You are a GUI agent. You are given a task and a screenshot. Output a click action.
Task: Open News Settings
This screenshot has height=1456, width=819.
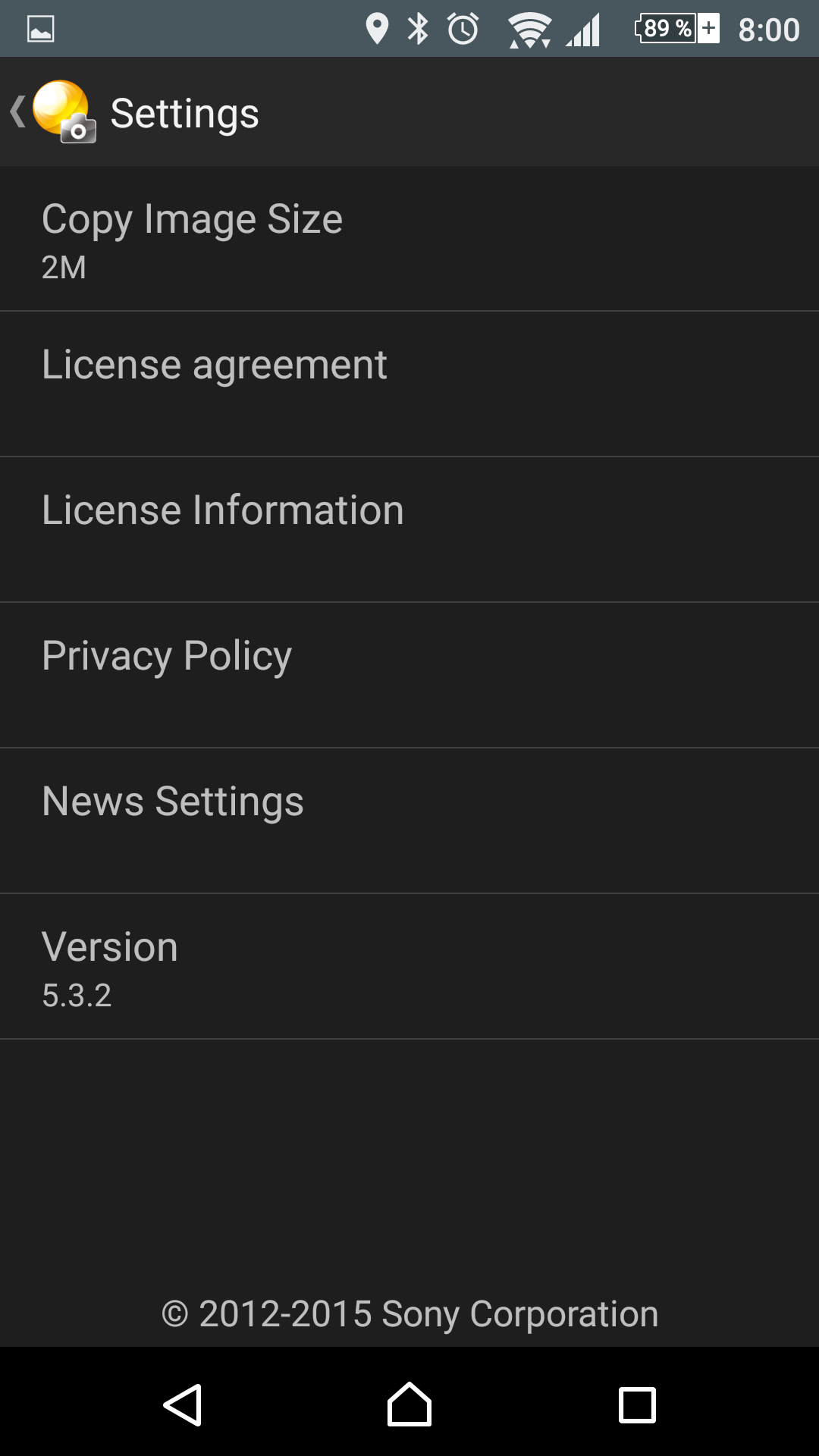point(409,821)
